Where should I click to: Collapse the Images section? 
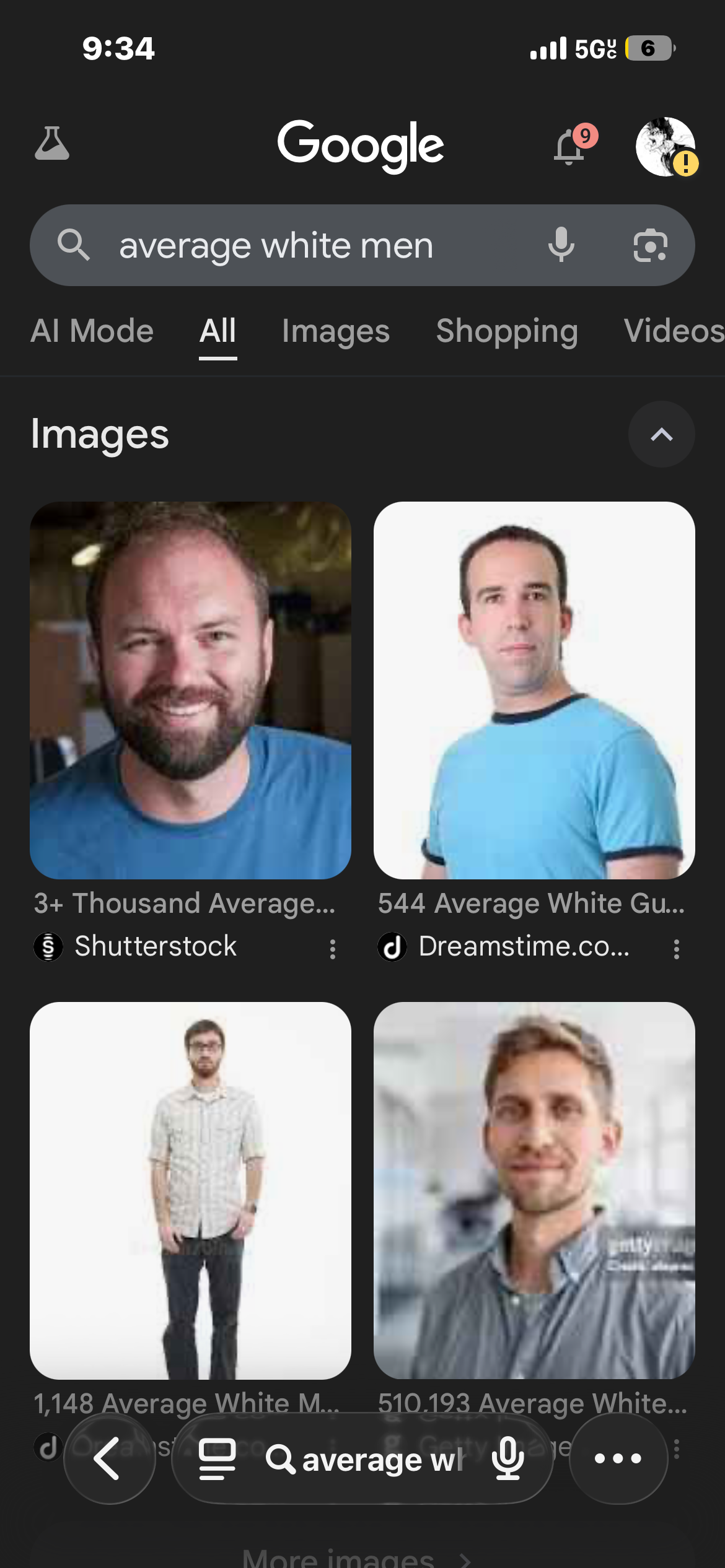point(662,434)
